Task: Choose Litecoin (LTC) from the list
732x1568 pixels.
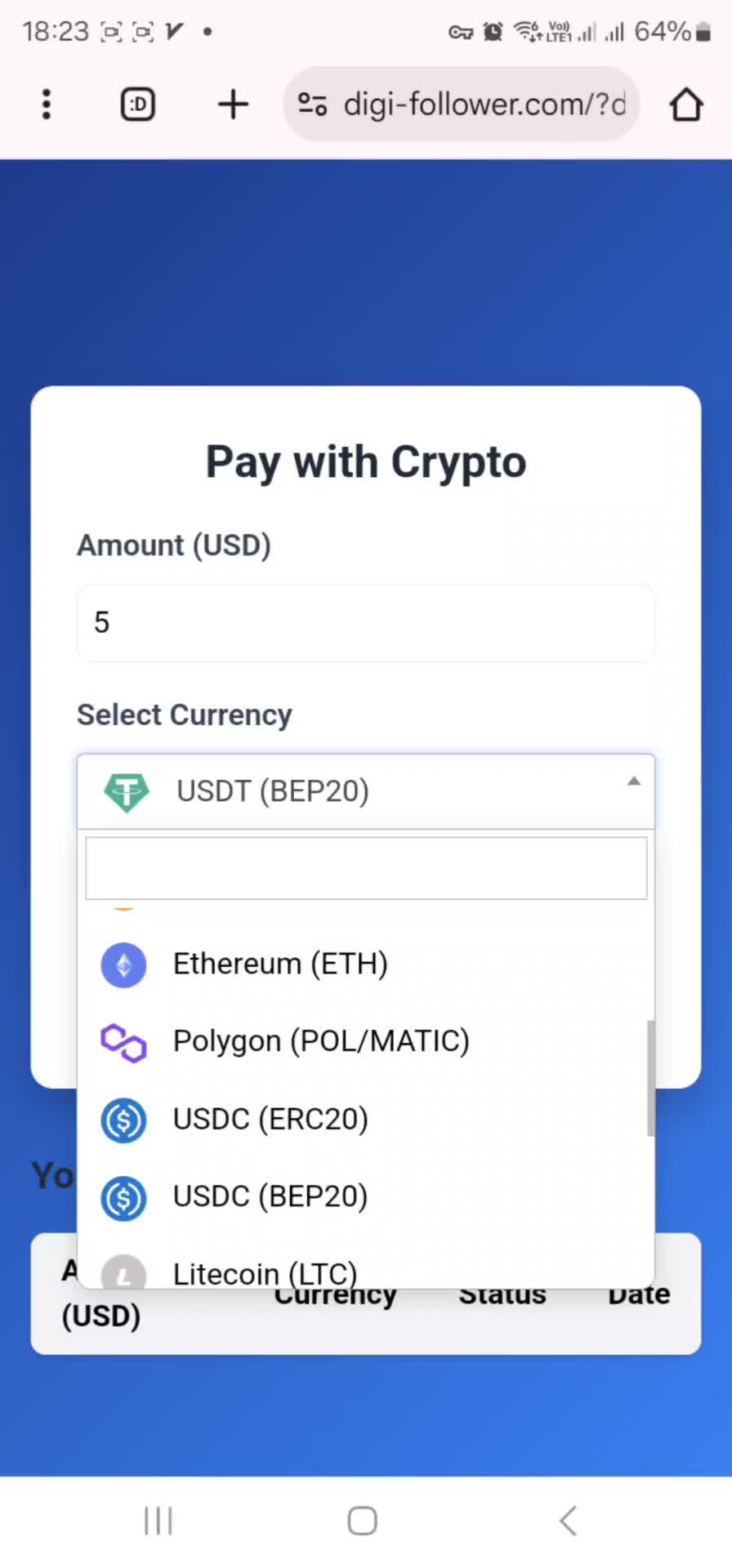Action: (265, 1271)
